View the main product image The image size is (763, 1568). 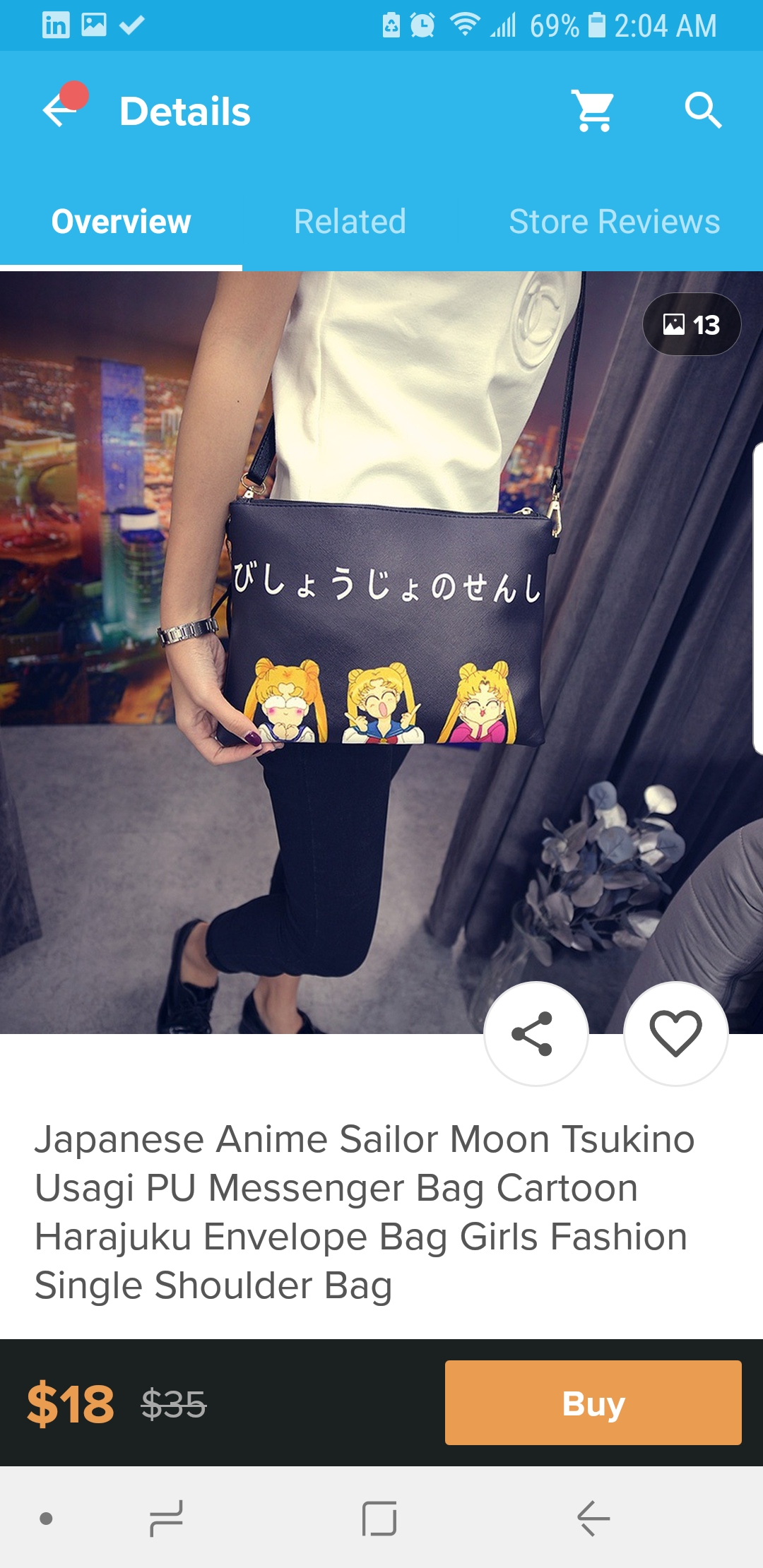[381, 653]
